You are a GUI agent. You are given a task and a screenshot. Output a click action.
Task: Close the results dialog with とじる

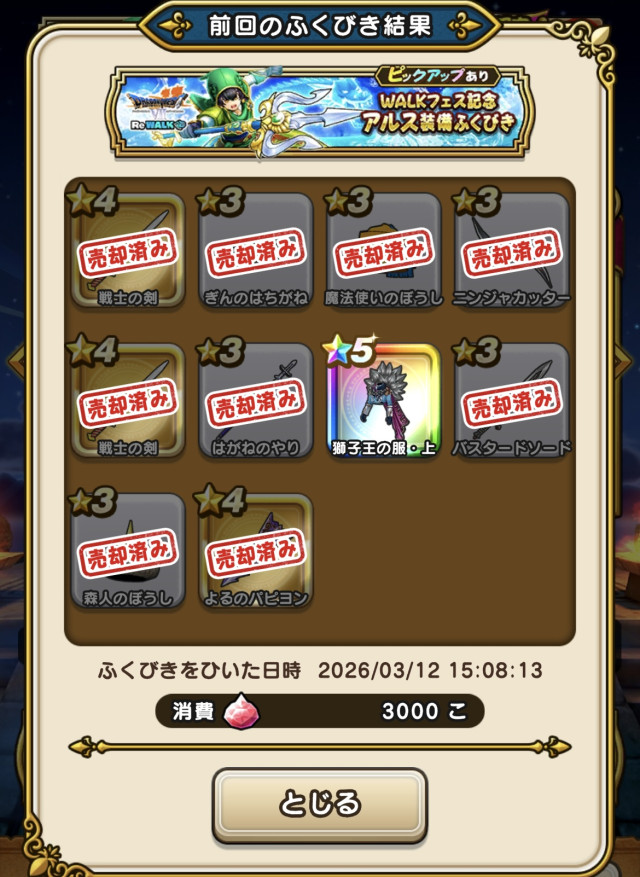click(x=319, y=803)
